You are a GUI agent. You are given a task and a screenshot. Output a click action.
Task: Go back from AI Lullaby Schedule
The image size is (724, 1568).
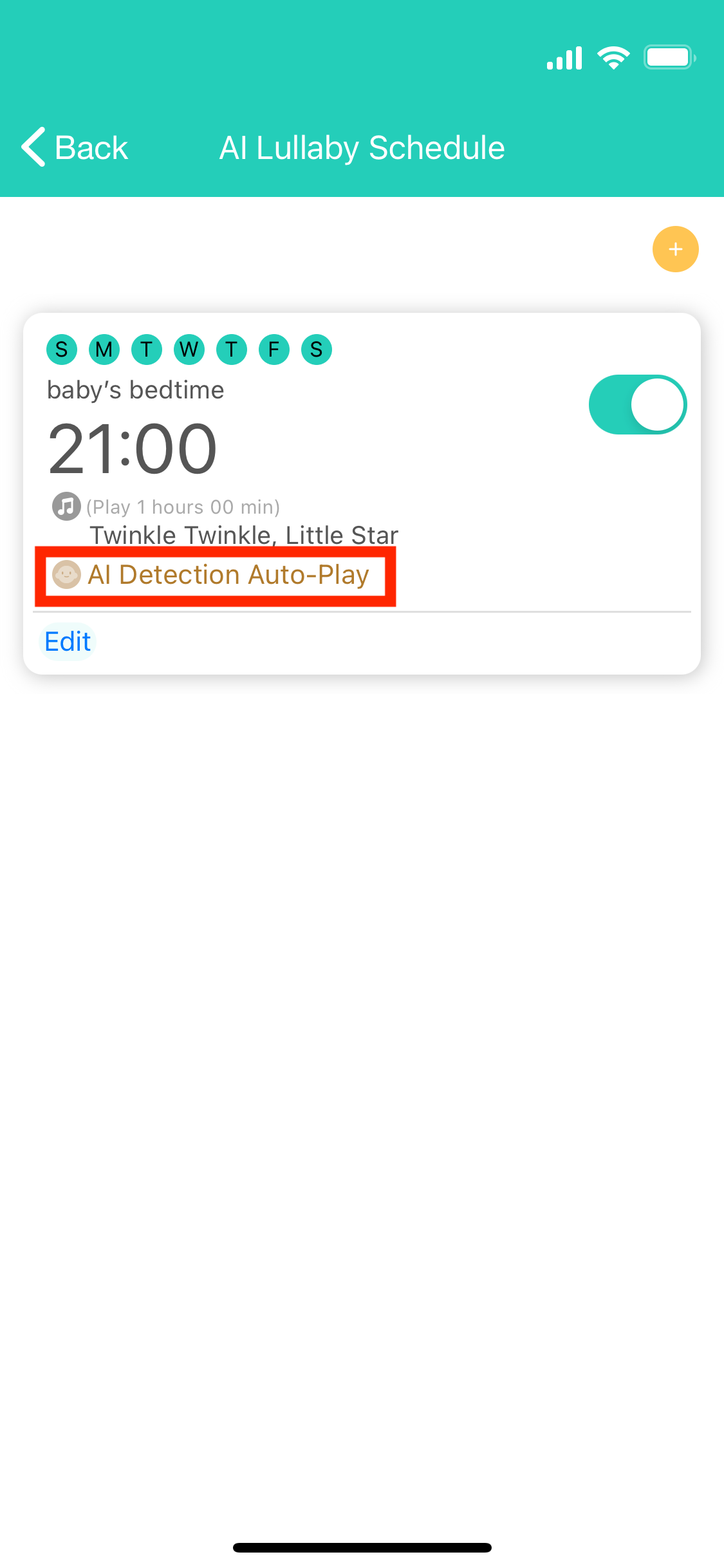(x=75, y=147)
